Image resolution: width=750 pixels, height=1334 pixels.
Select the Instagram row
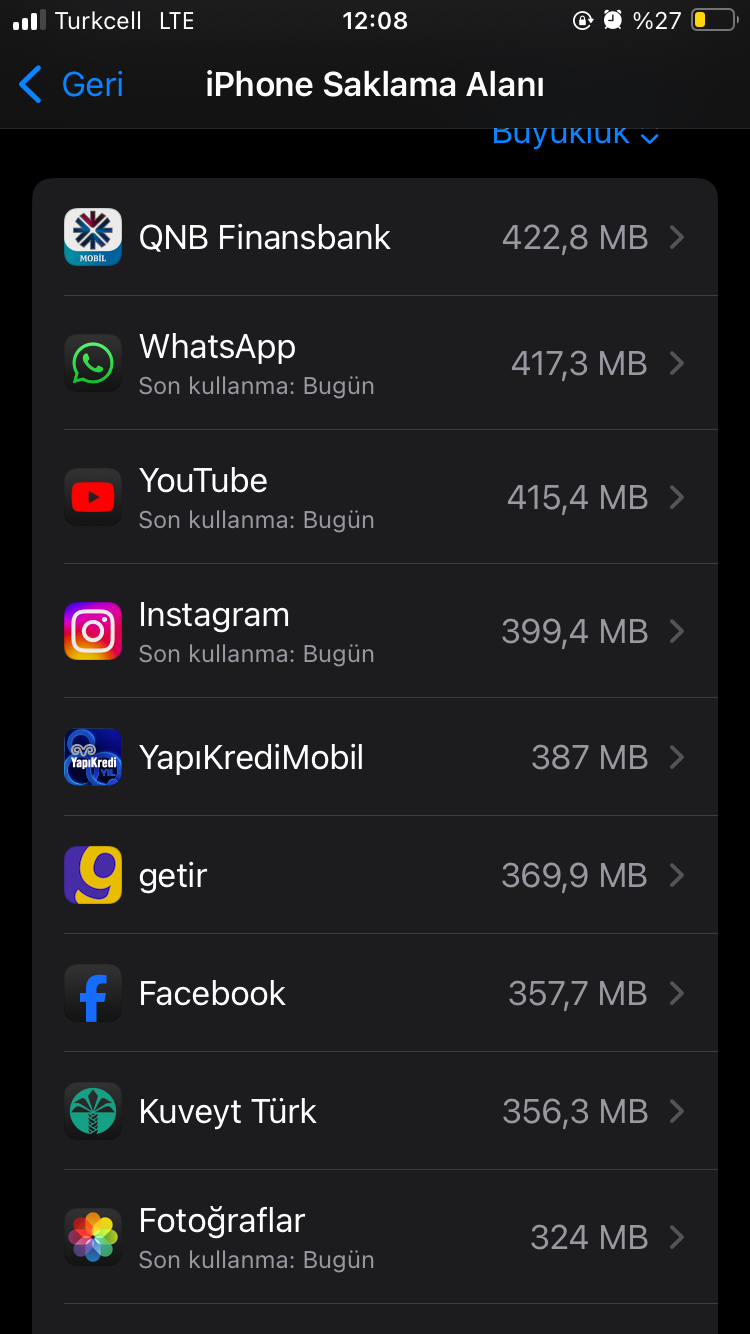pos(375,631)
